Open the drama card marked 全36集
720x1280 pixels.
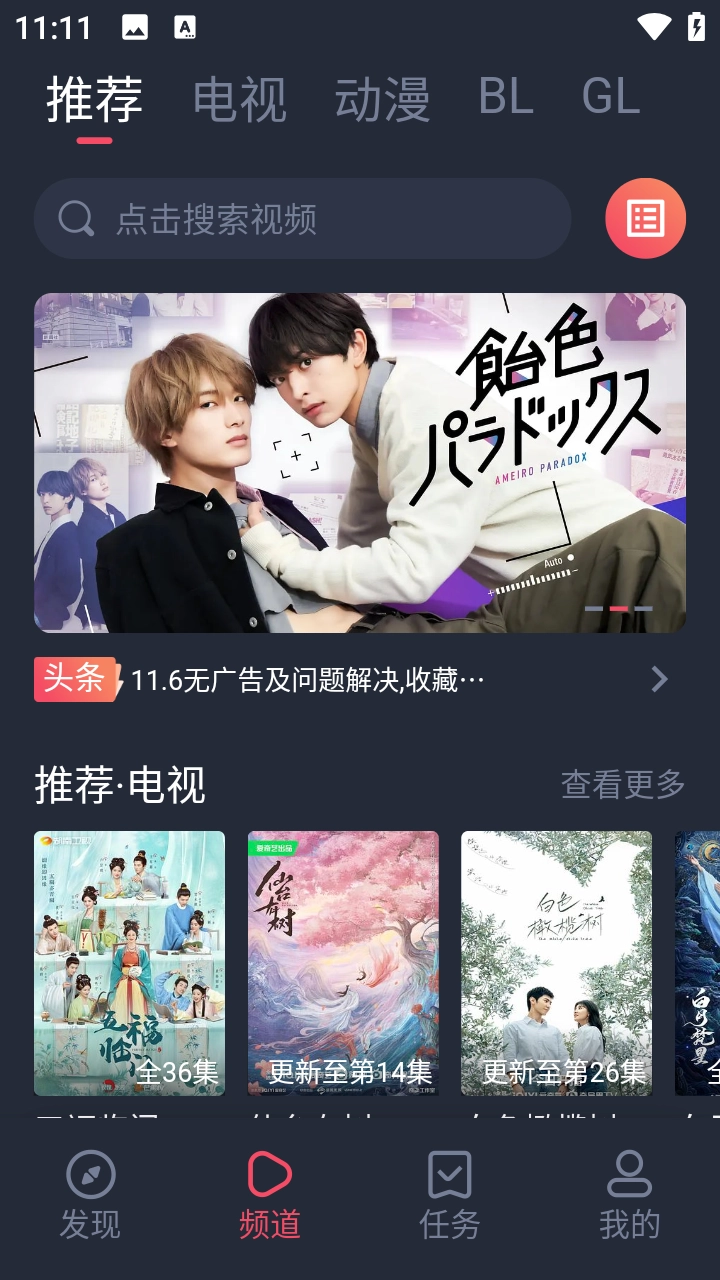[130, 962]
